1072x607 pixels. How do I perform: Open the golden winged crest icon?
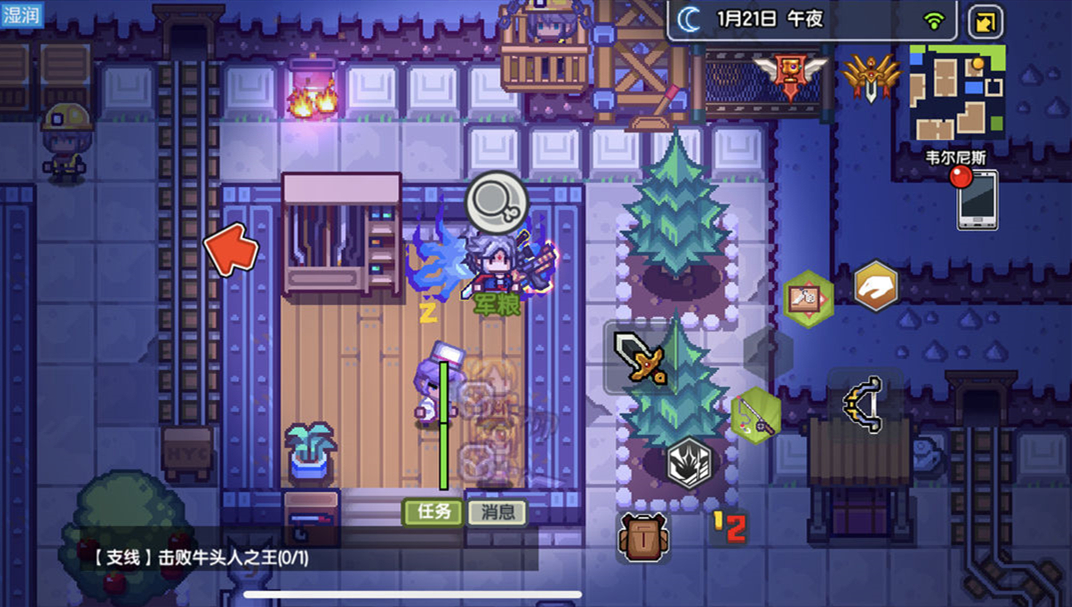click(x=871, y=77)
